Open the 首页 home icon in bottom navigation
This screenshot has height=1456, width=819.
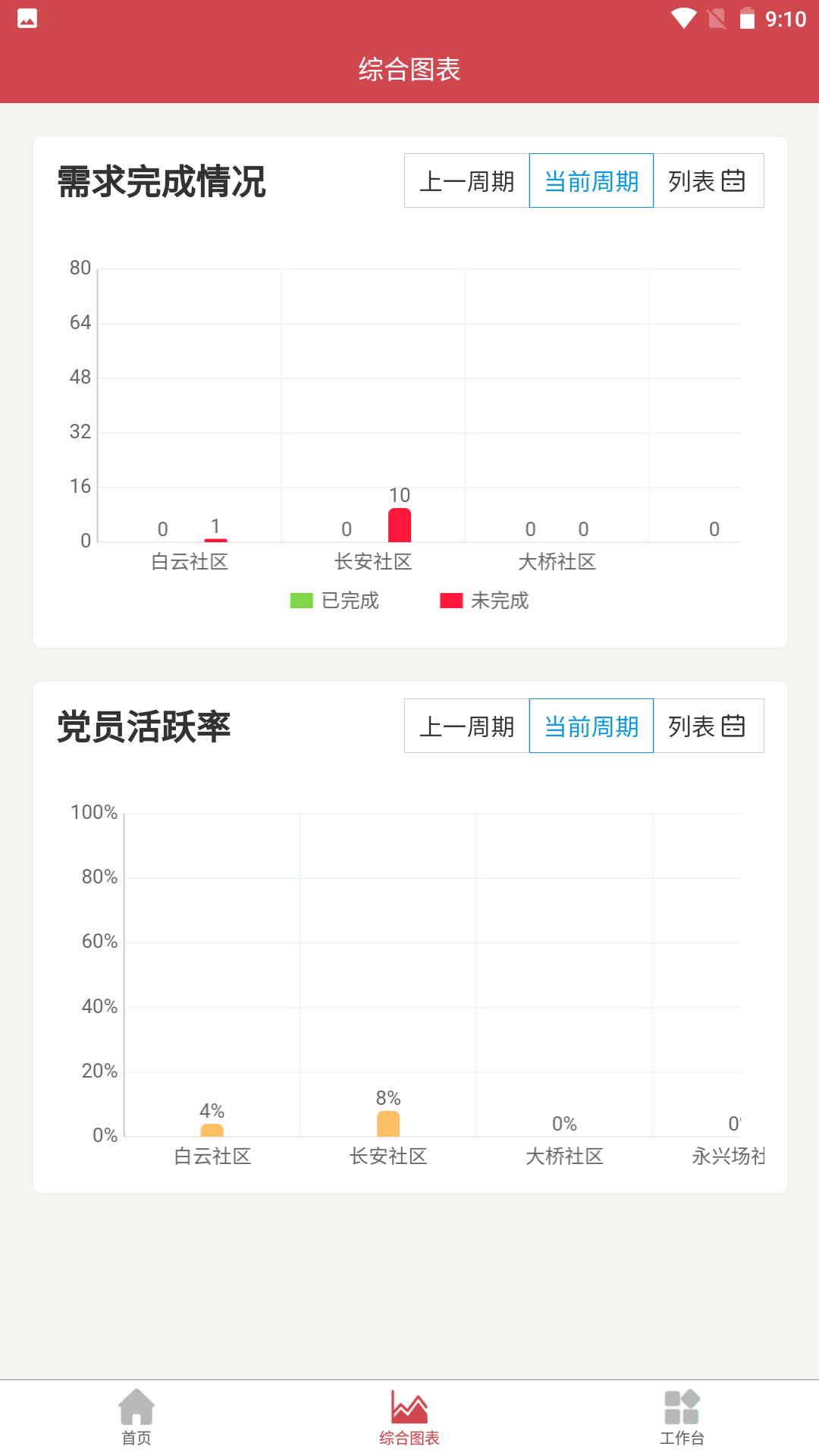click(x=137, y=1408)
